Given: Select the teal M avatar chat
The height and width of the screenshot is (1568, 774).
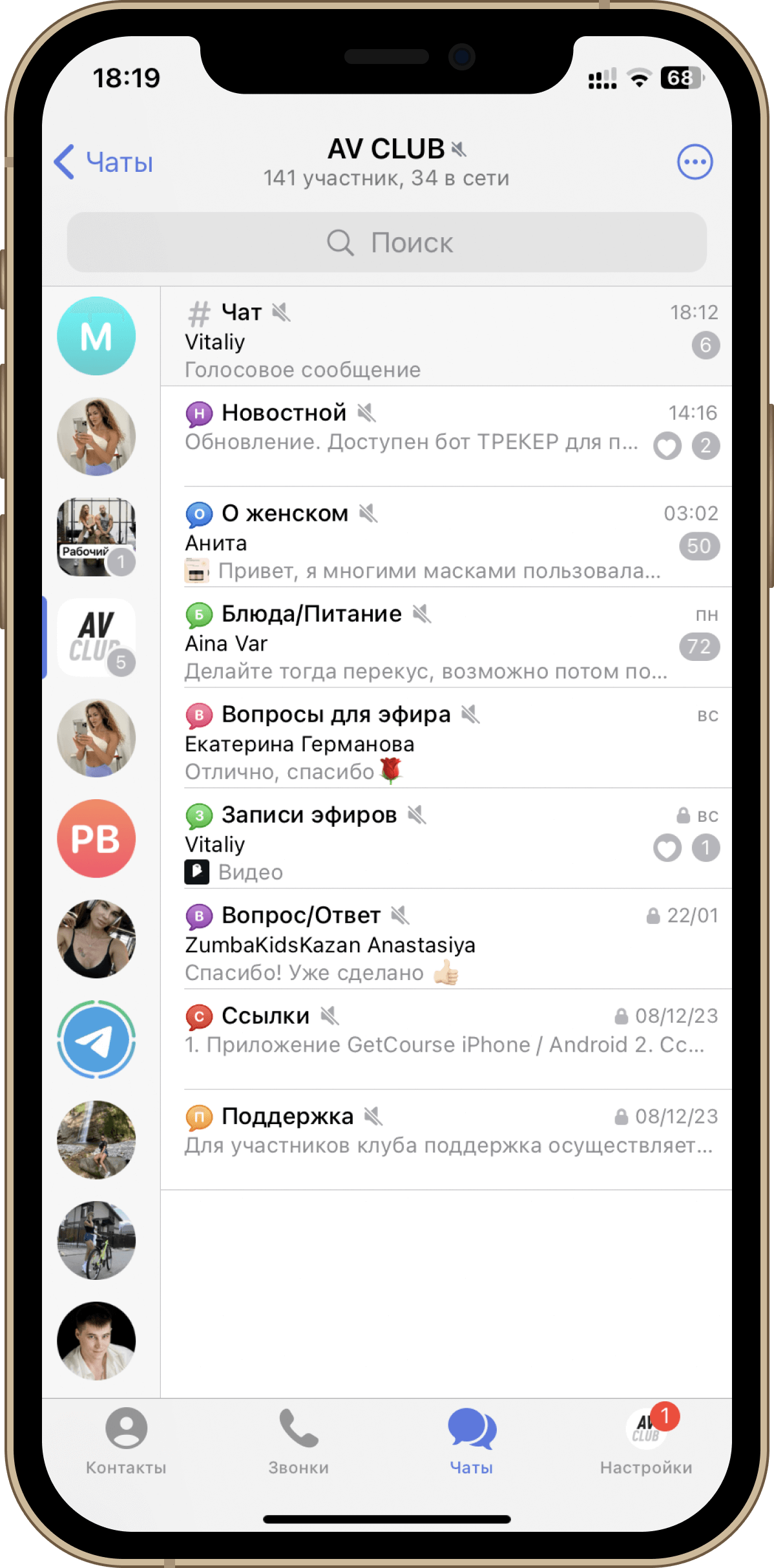Looking at the screenshot, I should click(x=96, y=336).
